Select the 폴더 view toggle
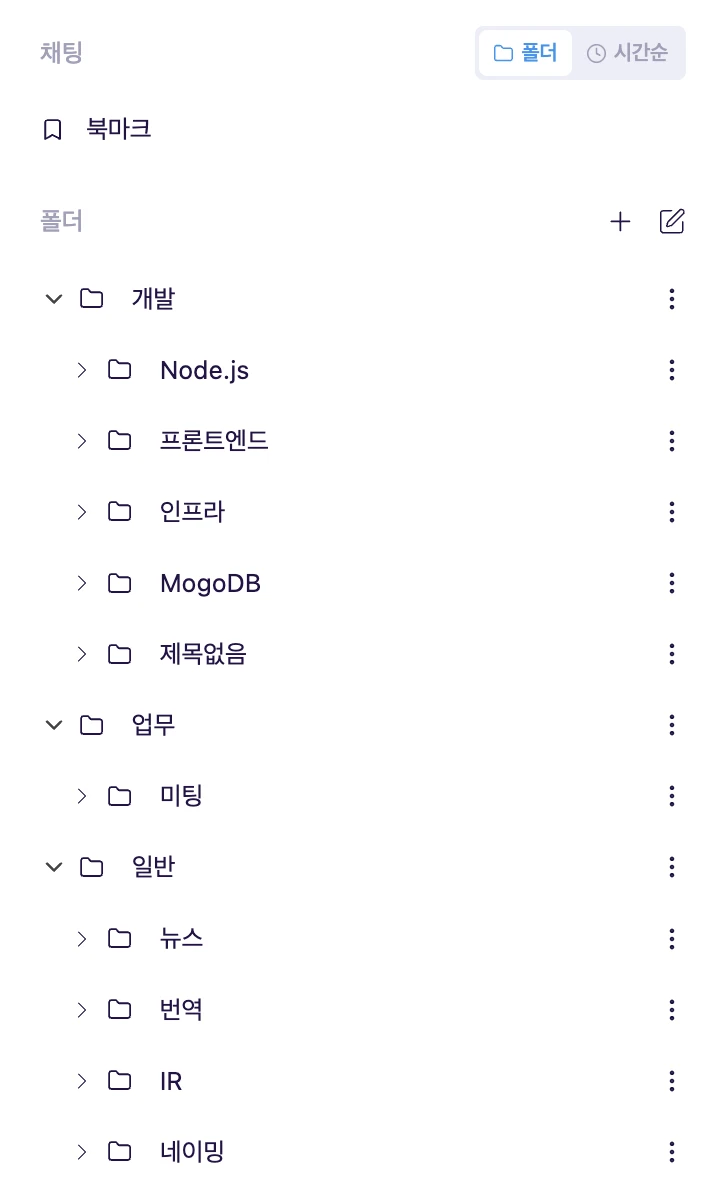 (525, 53)
